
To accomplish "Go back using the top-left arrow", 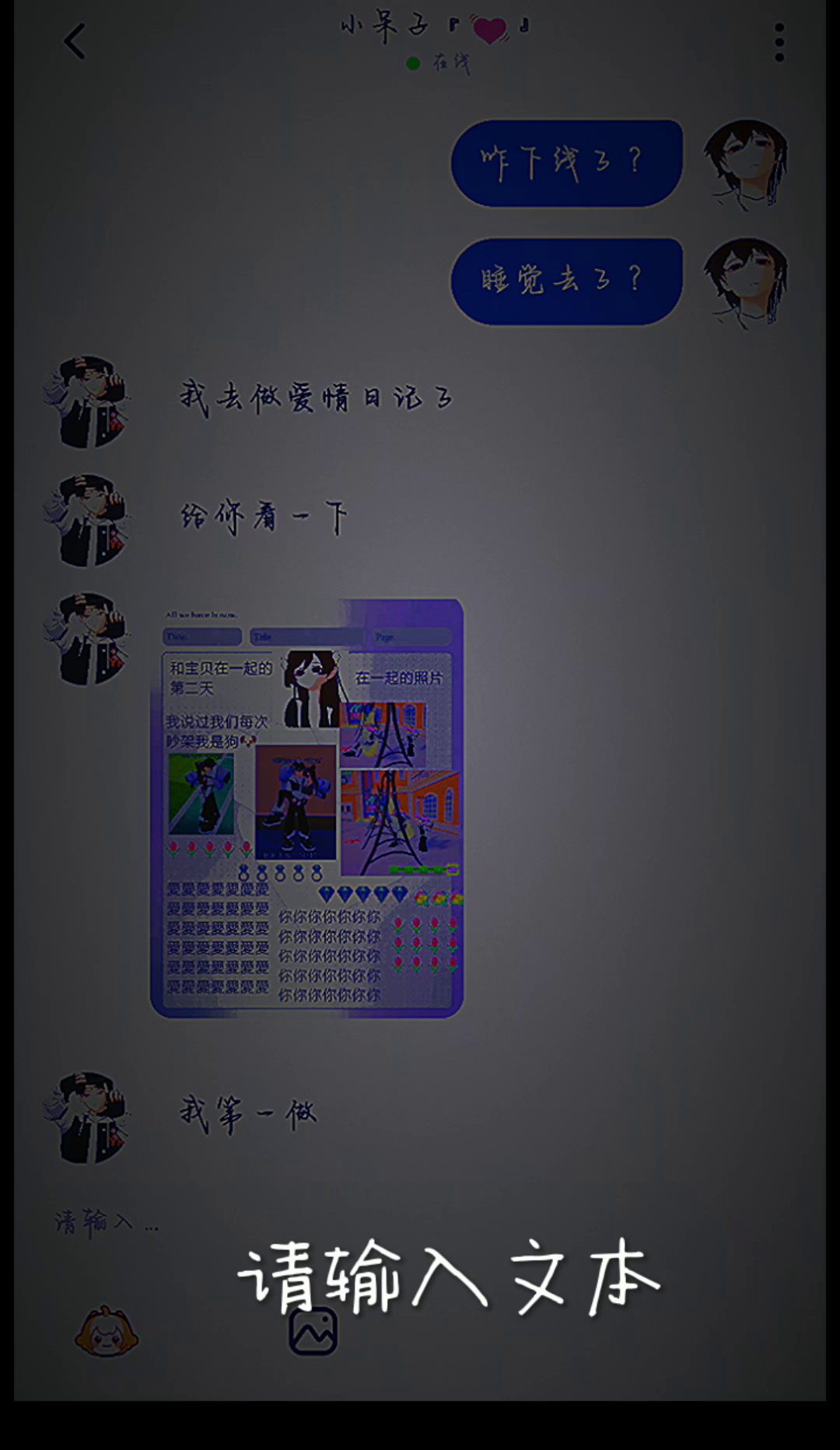I will (75, 42).
